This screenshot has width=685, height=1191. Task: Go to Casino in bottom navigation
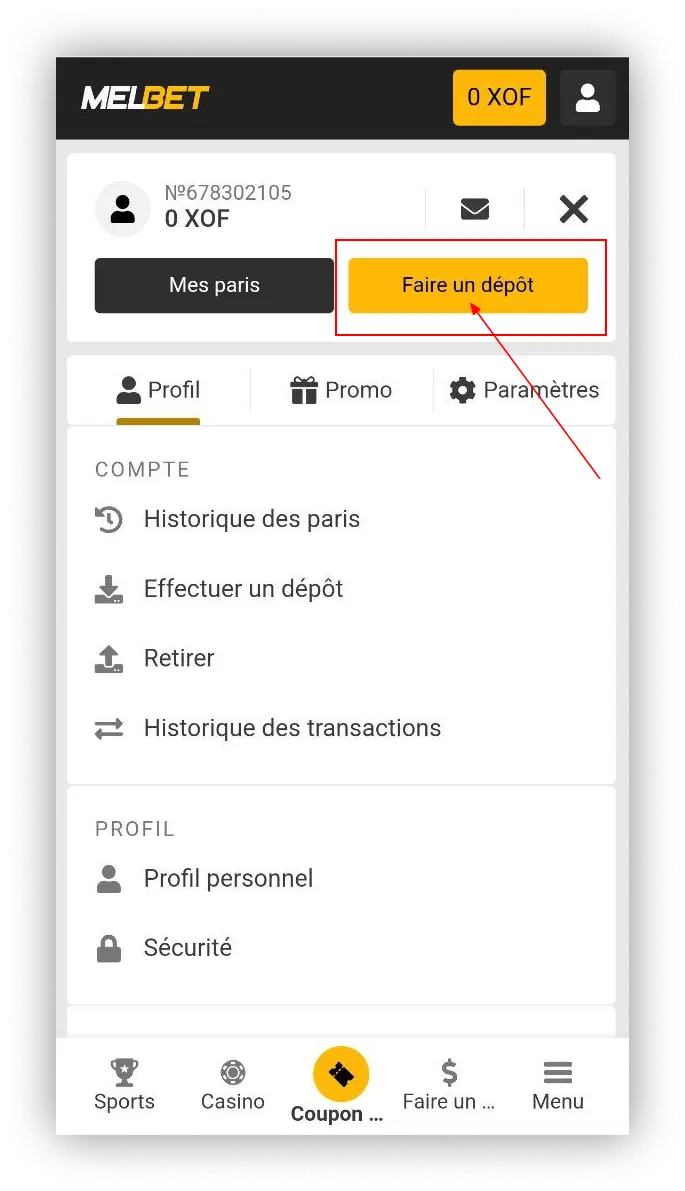[x=233, y=1086]
